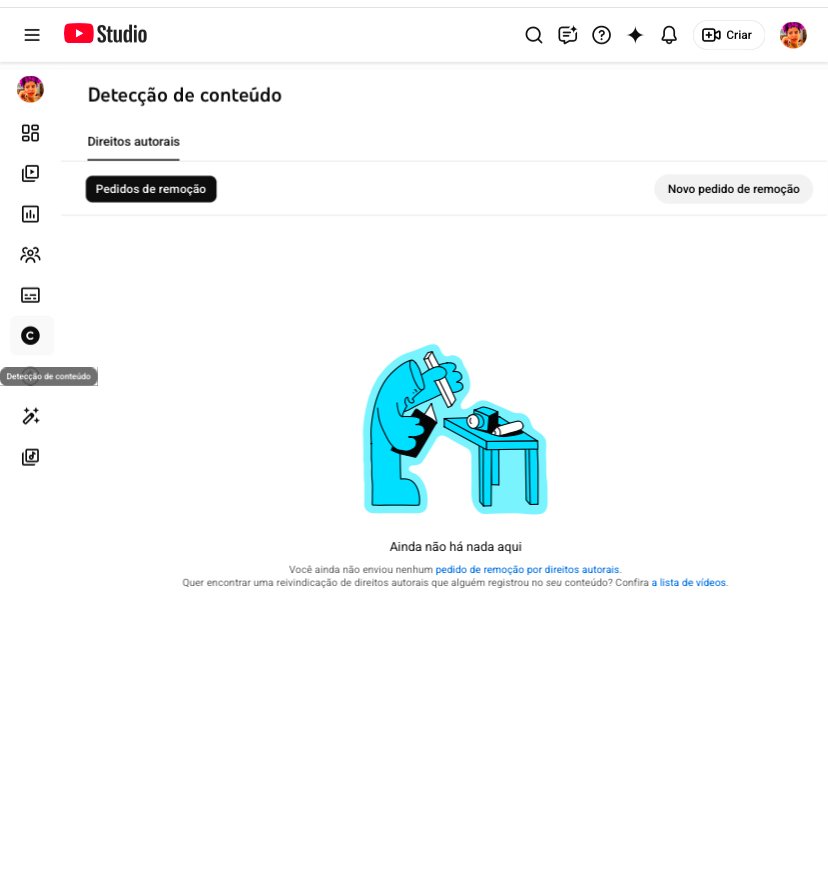
Task: Tap the Criar button
Action: coord(728,35)
